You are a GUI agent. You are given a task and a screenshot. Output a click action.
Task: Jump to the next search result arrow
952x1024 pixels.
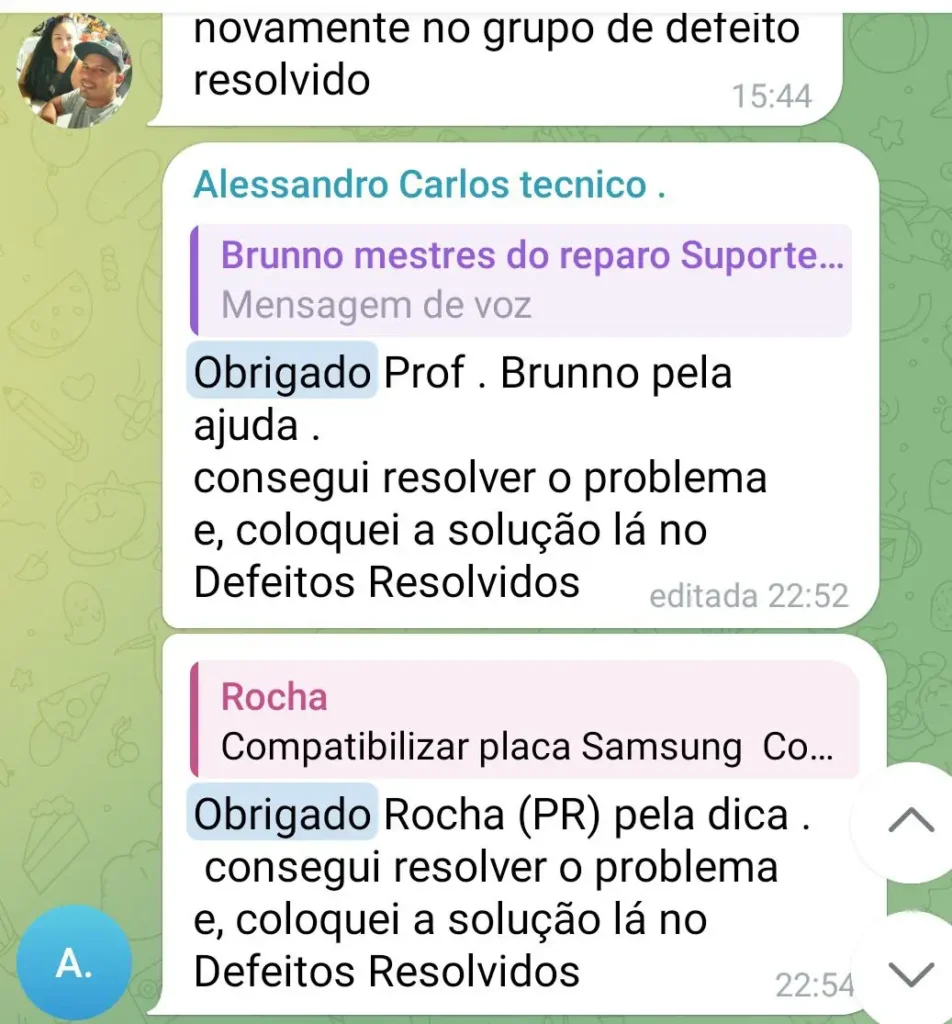911,972
